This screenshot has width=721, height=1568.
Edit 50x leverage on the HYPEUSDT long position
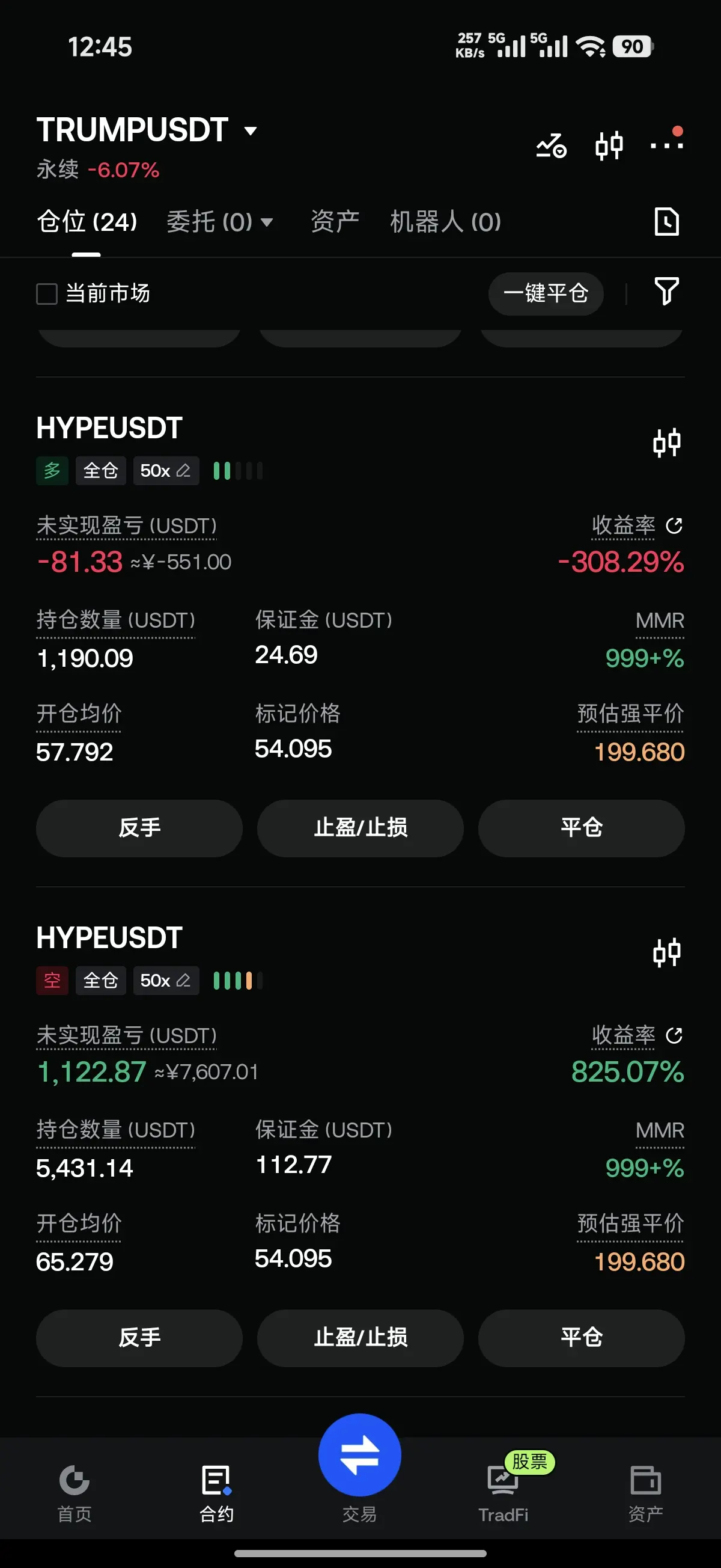coord(165,471)
